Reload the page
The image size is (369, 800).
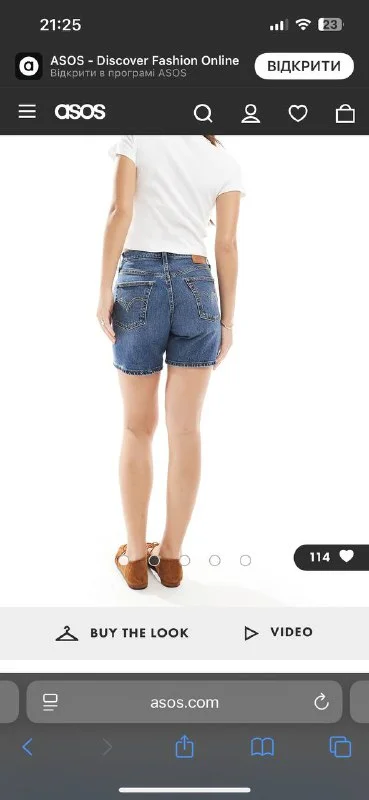pos(322,703)
